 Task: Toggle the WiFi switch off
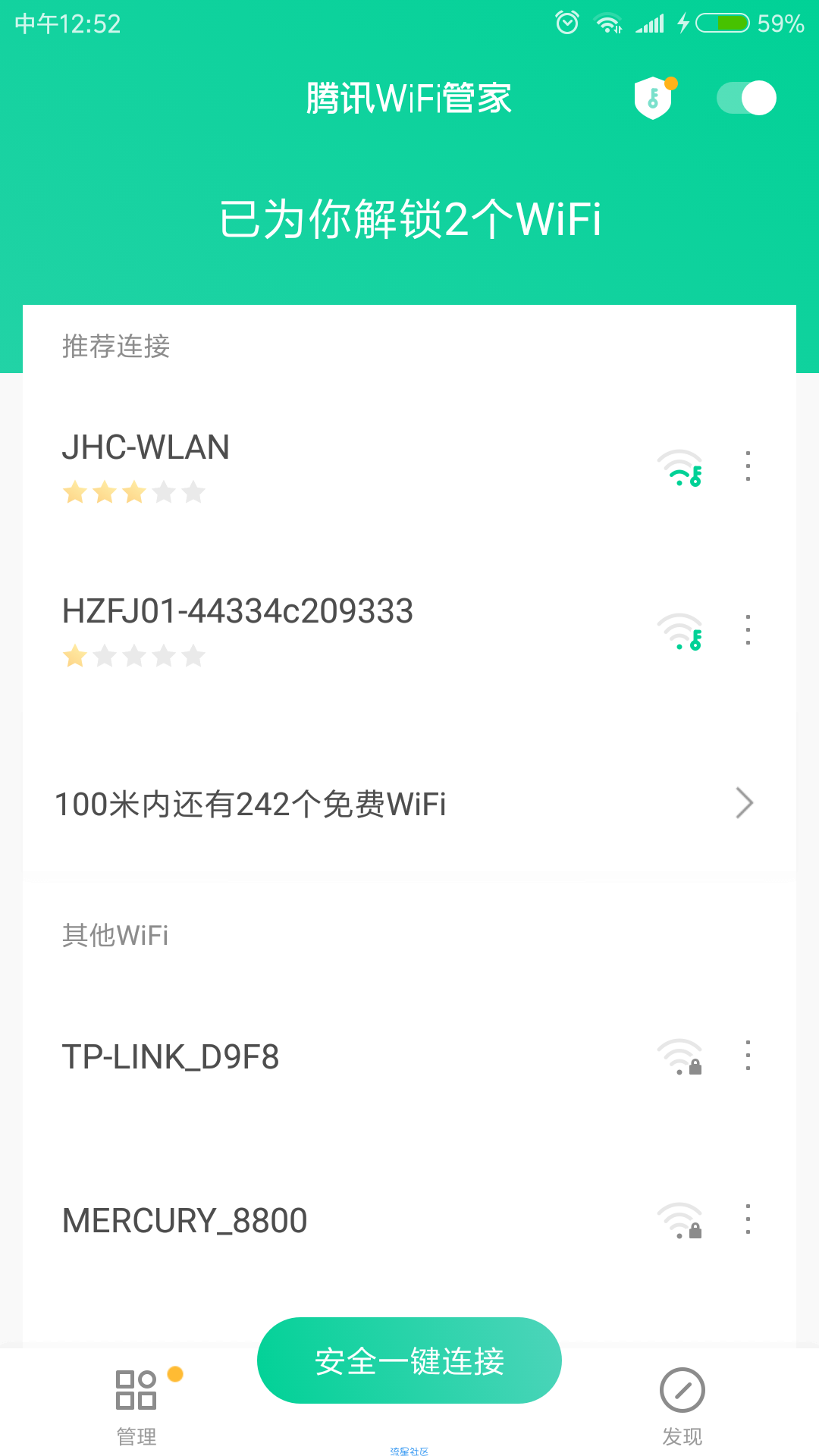click(x=746, y=98)
